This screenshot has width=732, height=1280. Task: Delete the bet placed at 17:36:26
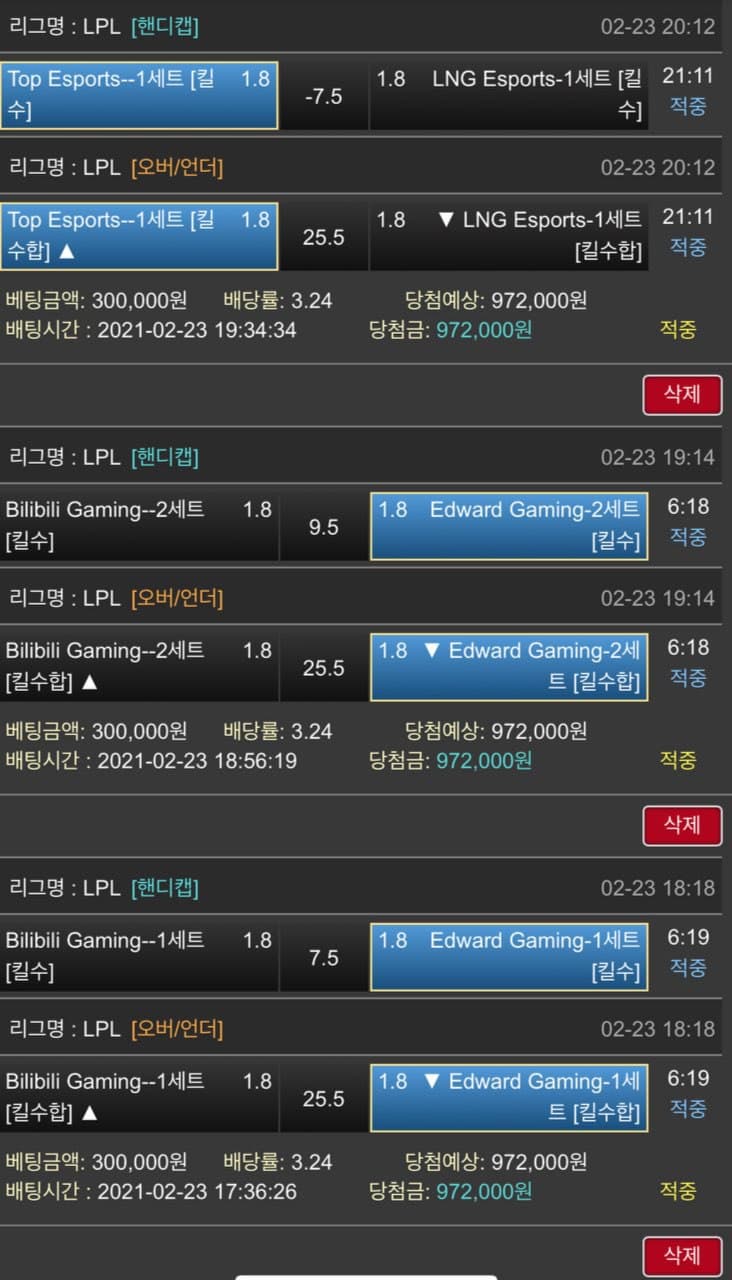(x=681, y=1255)
